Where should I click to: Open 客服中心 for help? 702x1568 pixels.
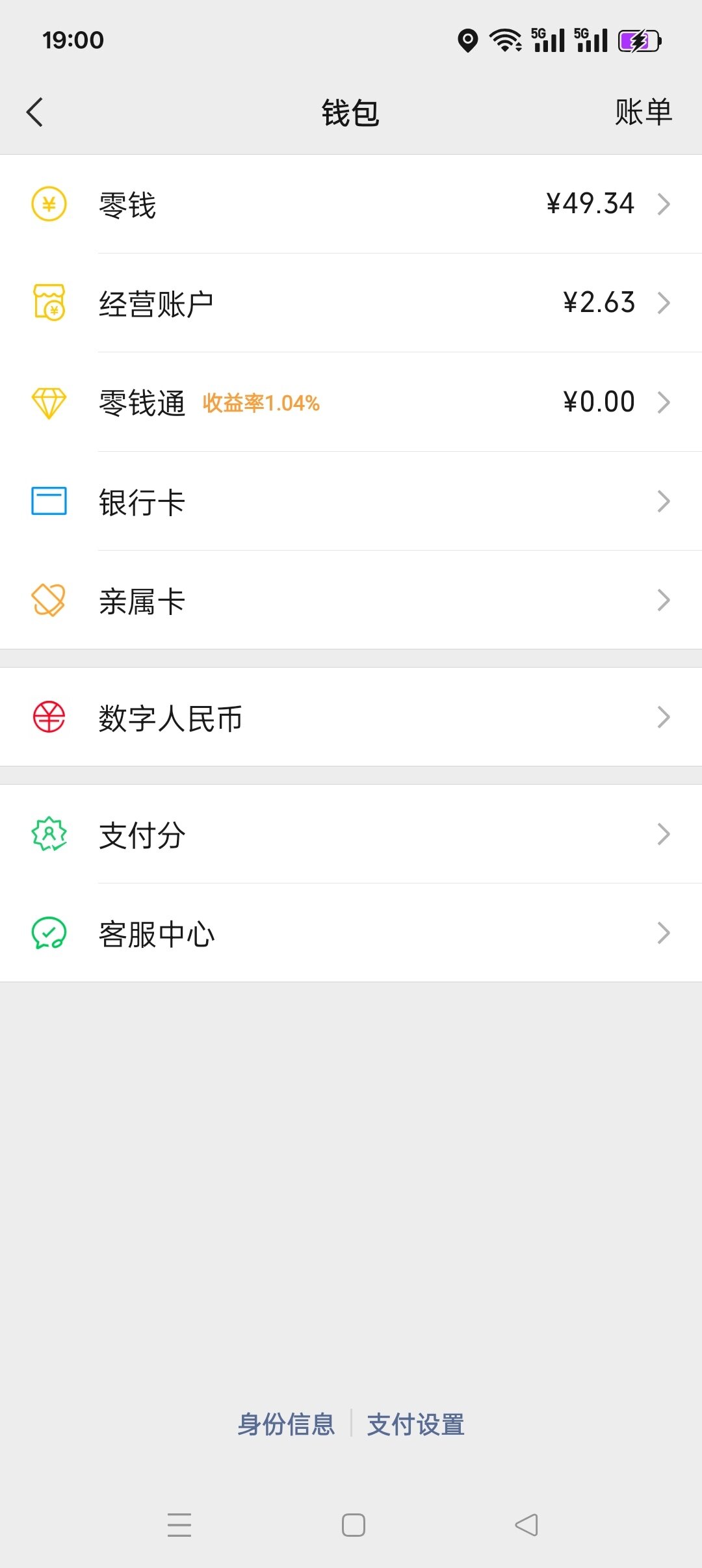click(x=351, y=933)
